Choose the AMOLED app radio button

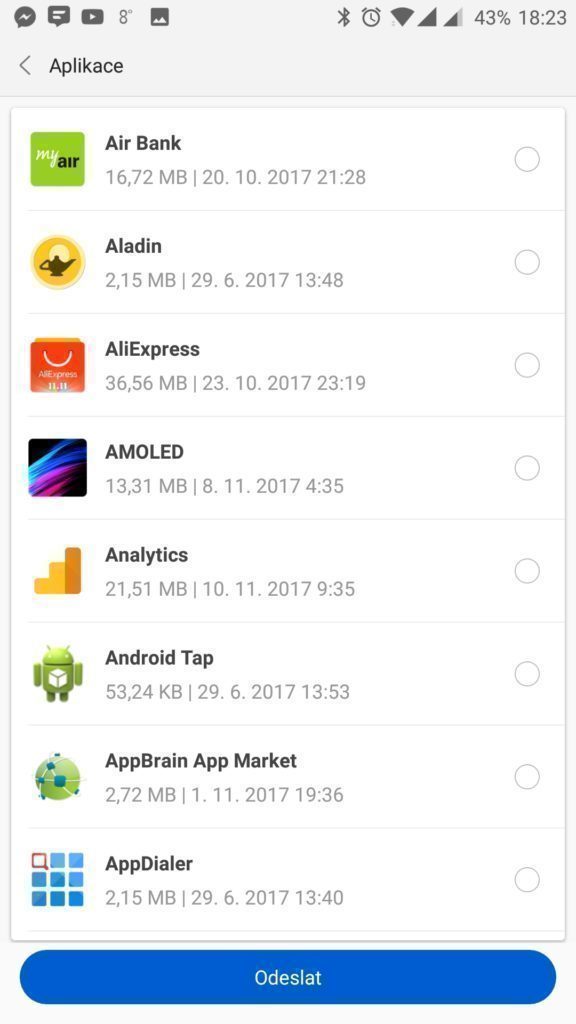527,468
